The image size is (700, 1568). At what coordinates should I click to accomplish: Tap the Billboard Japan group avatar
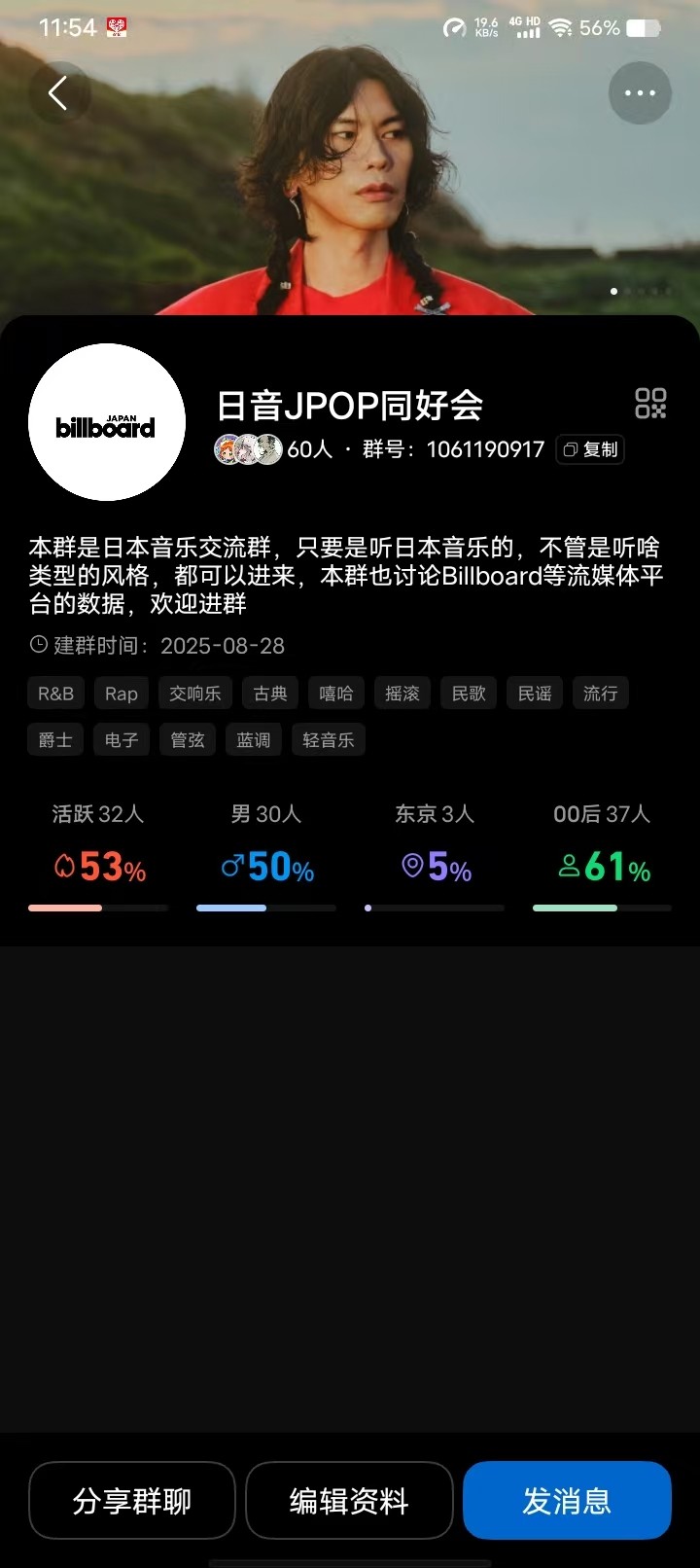[x=107, y=422]
